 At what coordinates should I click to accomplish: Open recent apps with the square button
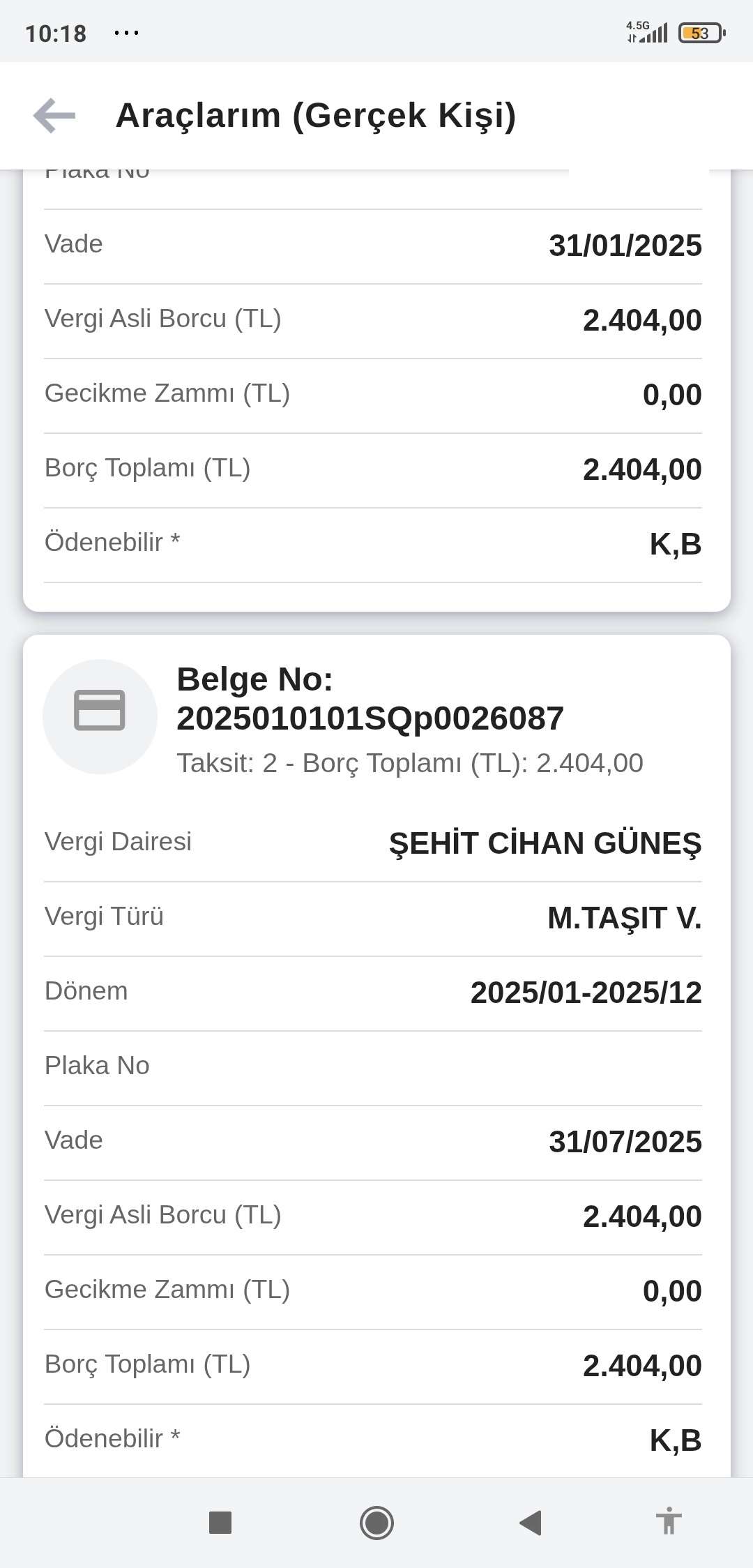click(x=220, y=1523)
